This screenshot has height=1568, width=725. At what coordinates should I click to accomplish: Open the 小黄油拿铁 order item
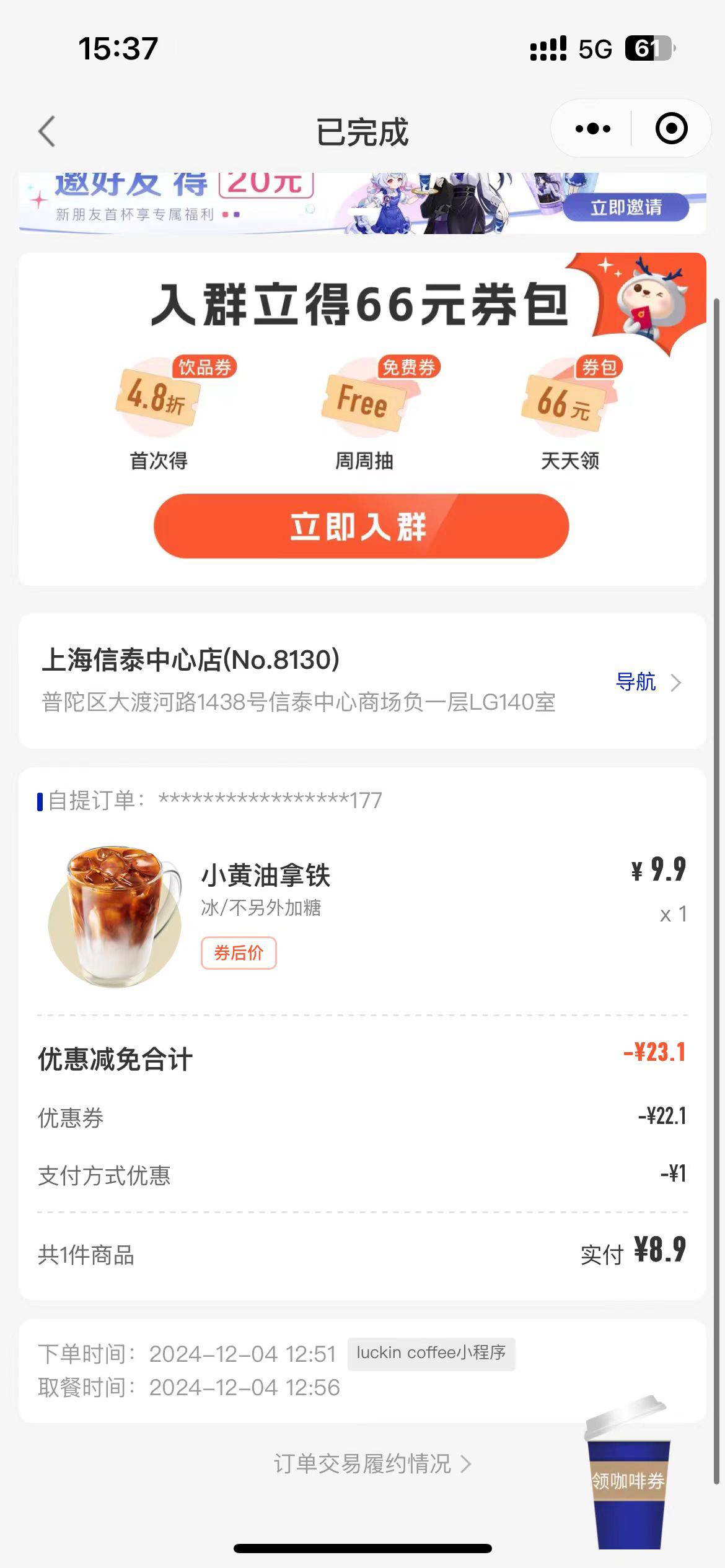point(362,914)
